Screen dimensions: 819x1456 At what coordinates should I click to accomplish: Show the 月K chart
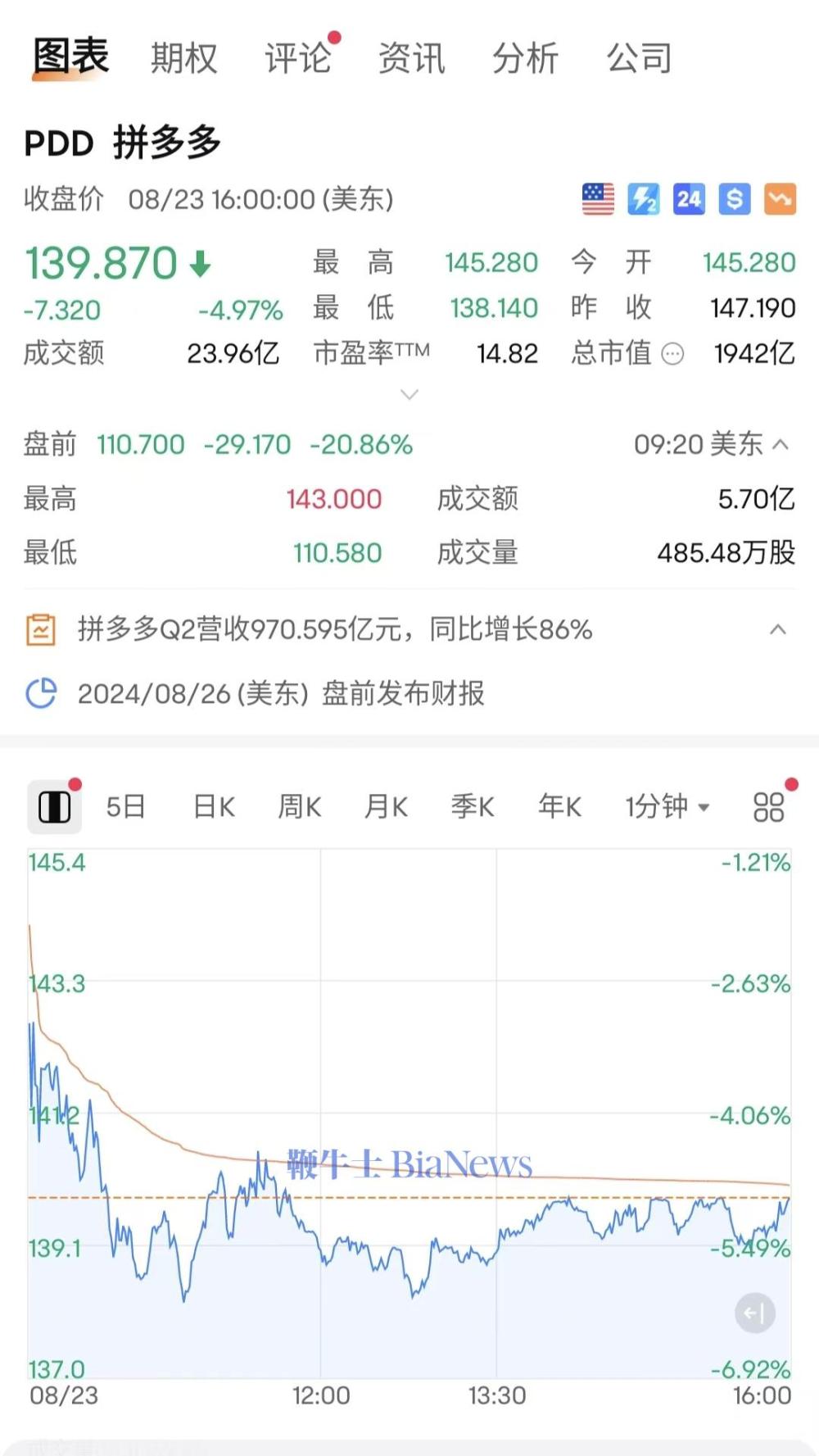click(386, 807)
